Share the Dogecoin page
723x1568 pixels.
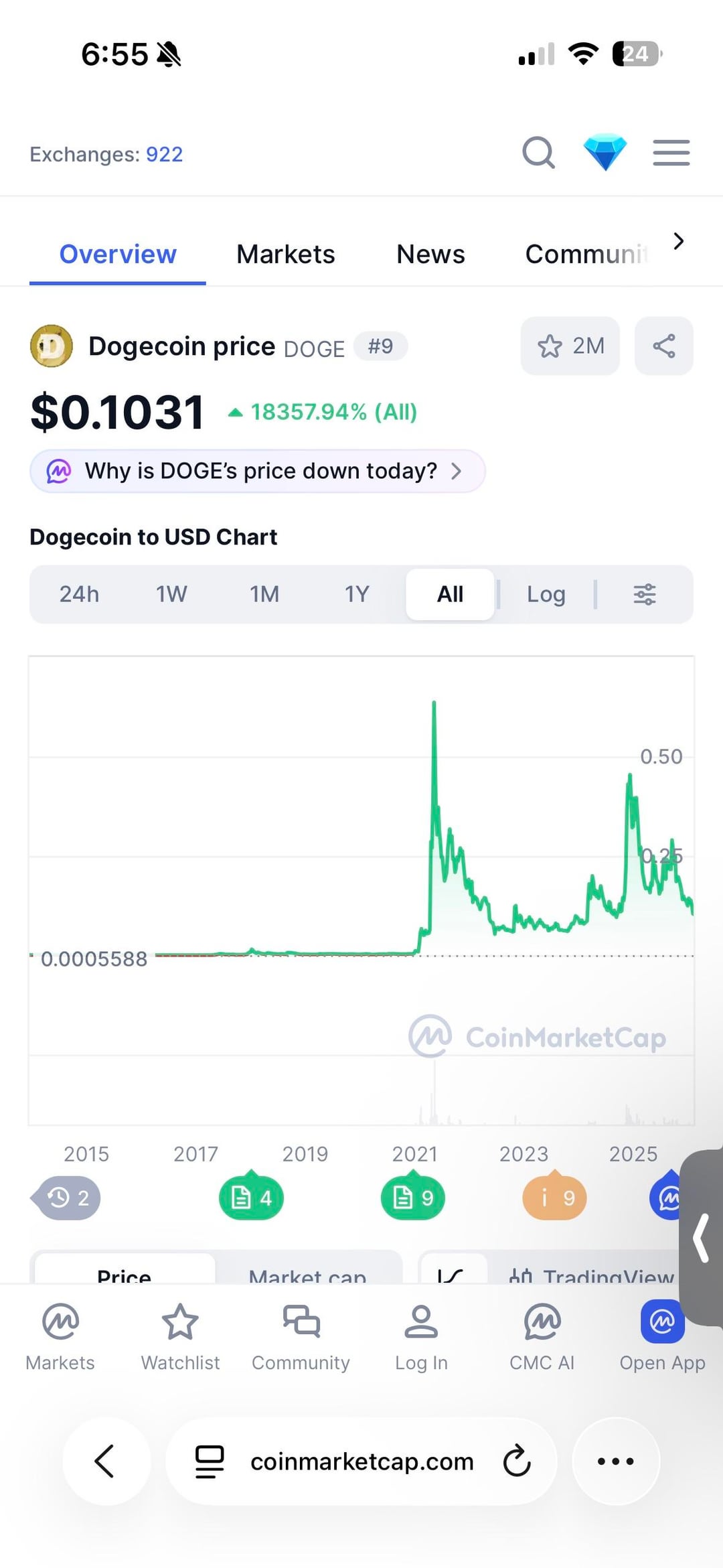pos(663,346)
